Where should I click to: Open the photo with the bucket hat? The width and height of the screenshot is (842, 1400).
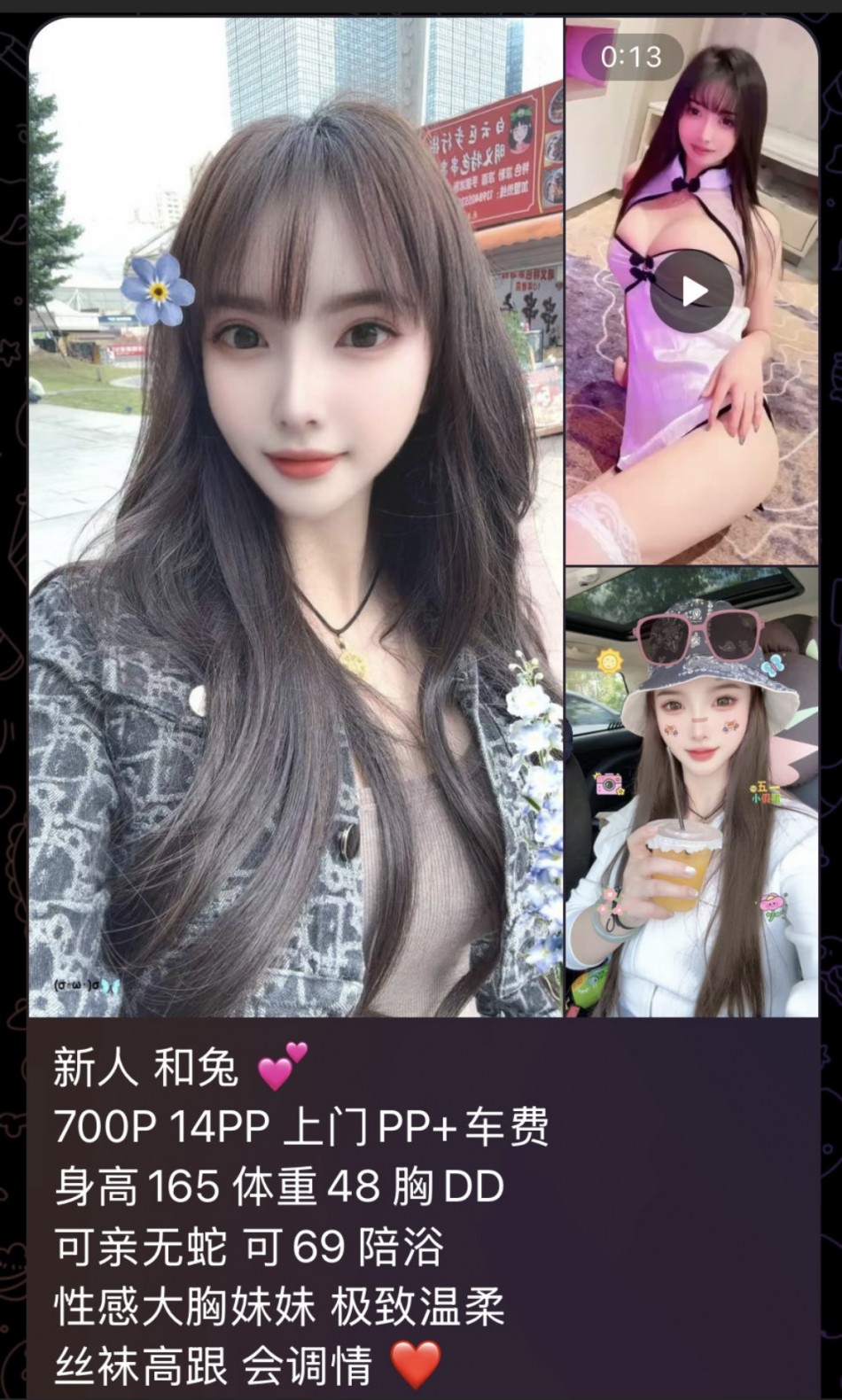[x=692, y=791]
